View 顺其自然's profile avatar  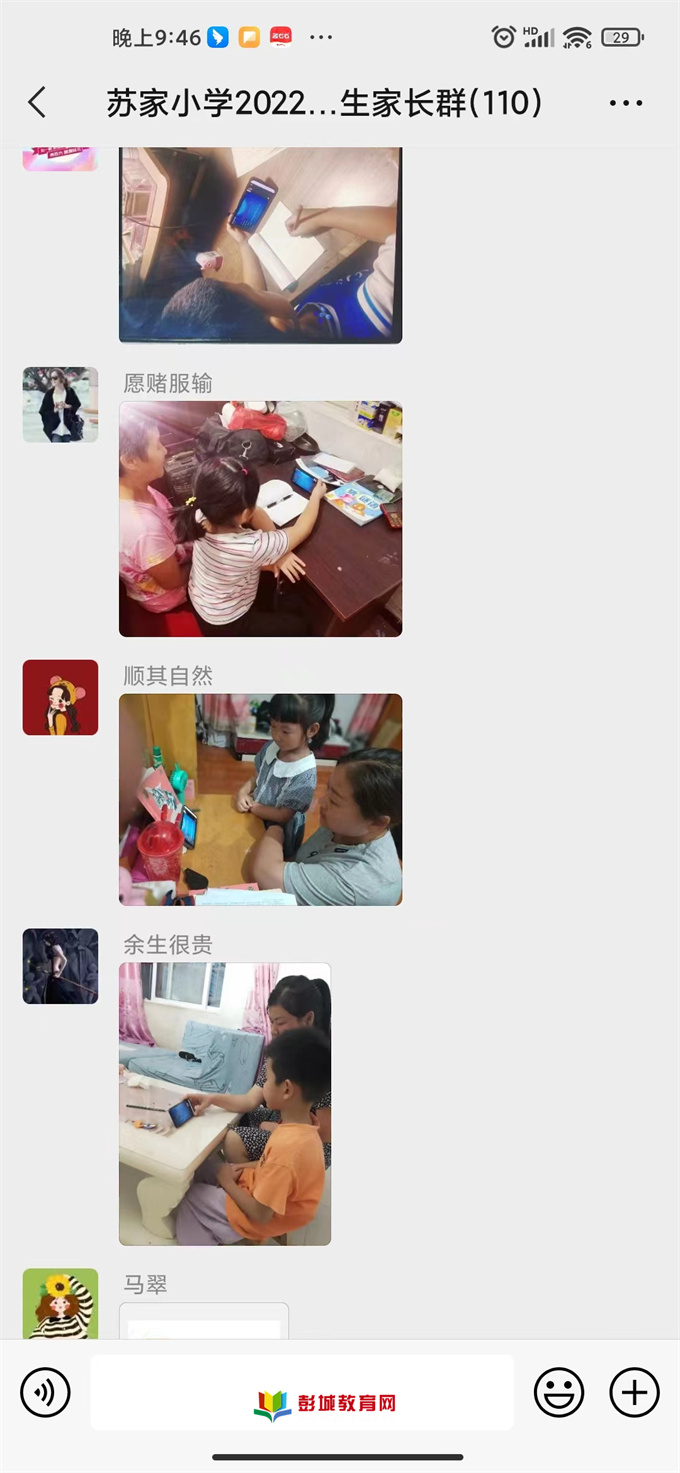[60, 697]
